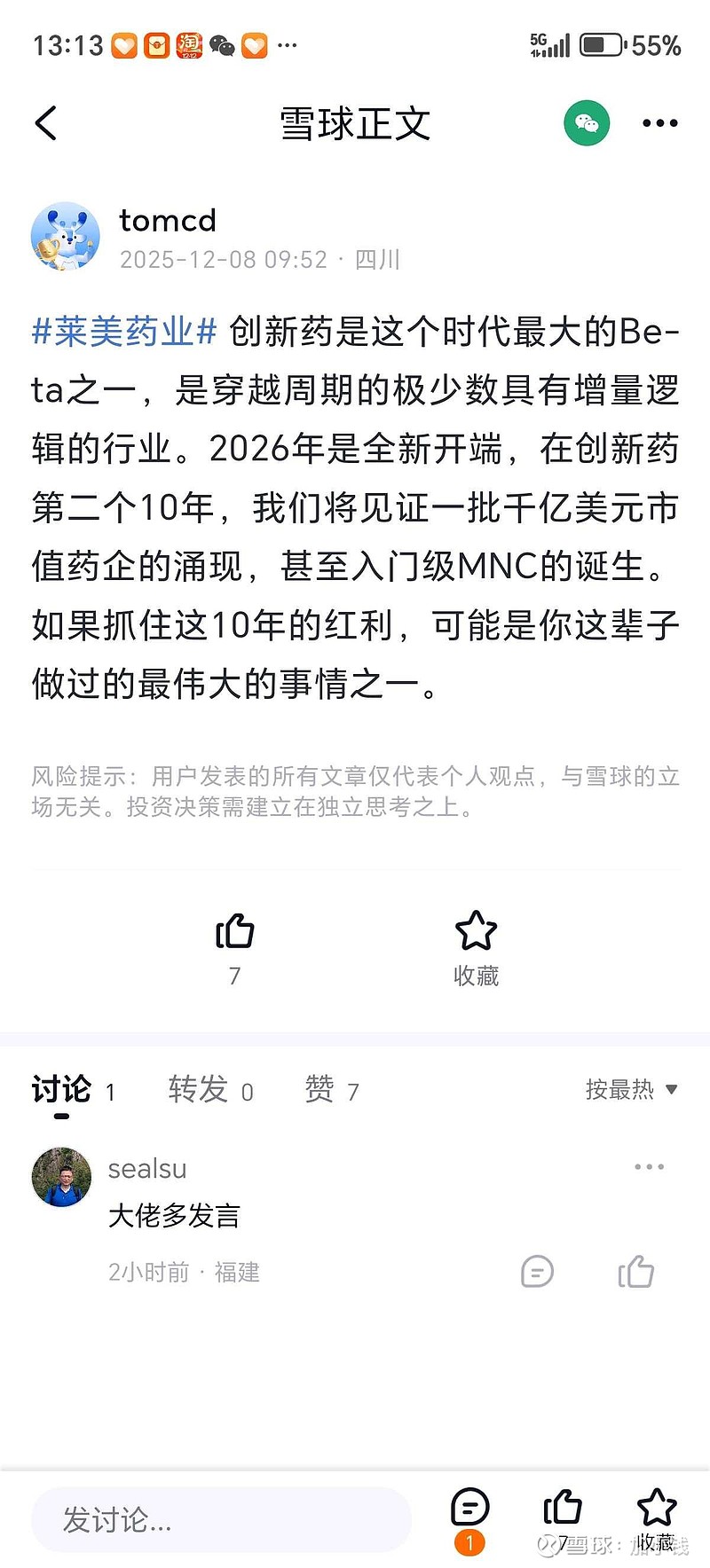Viewport: 710px width, 1568px height.
Task: Open sealsu's avatar
Action: [x=61, y=1177]
